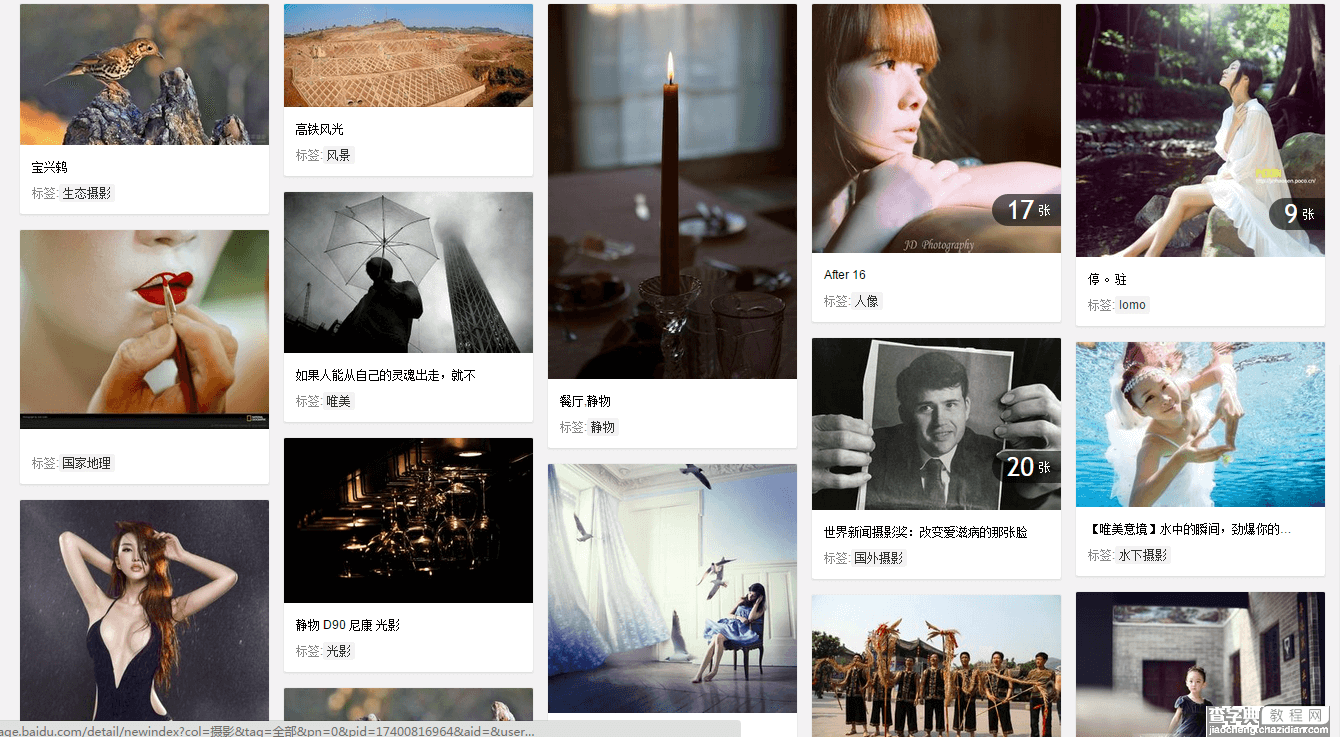
Task: Select the 国家地理 tag
Action: pyautogui.click(x=87, y=463)
